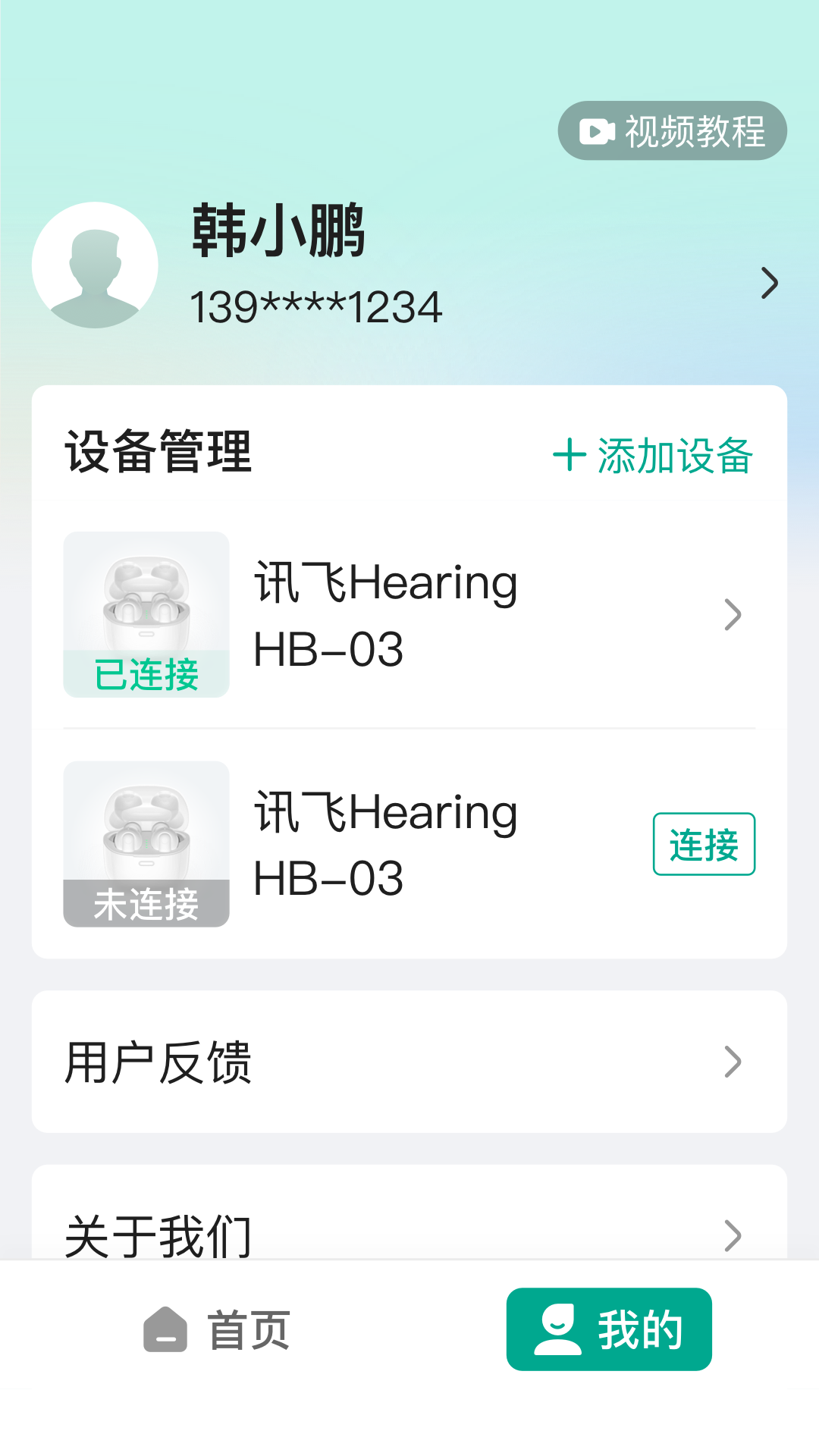Tap the 已连接 status badge

146,675
